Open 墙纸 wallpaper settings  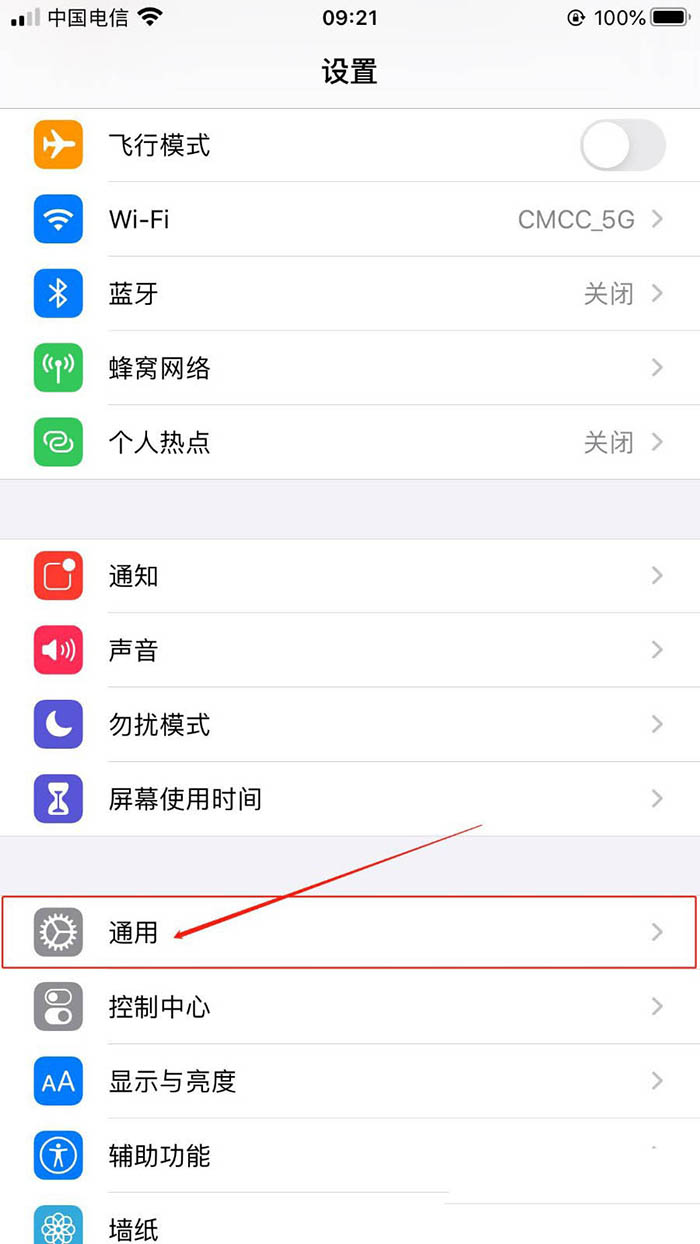click(x=350, y=1222)
